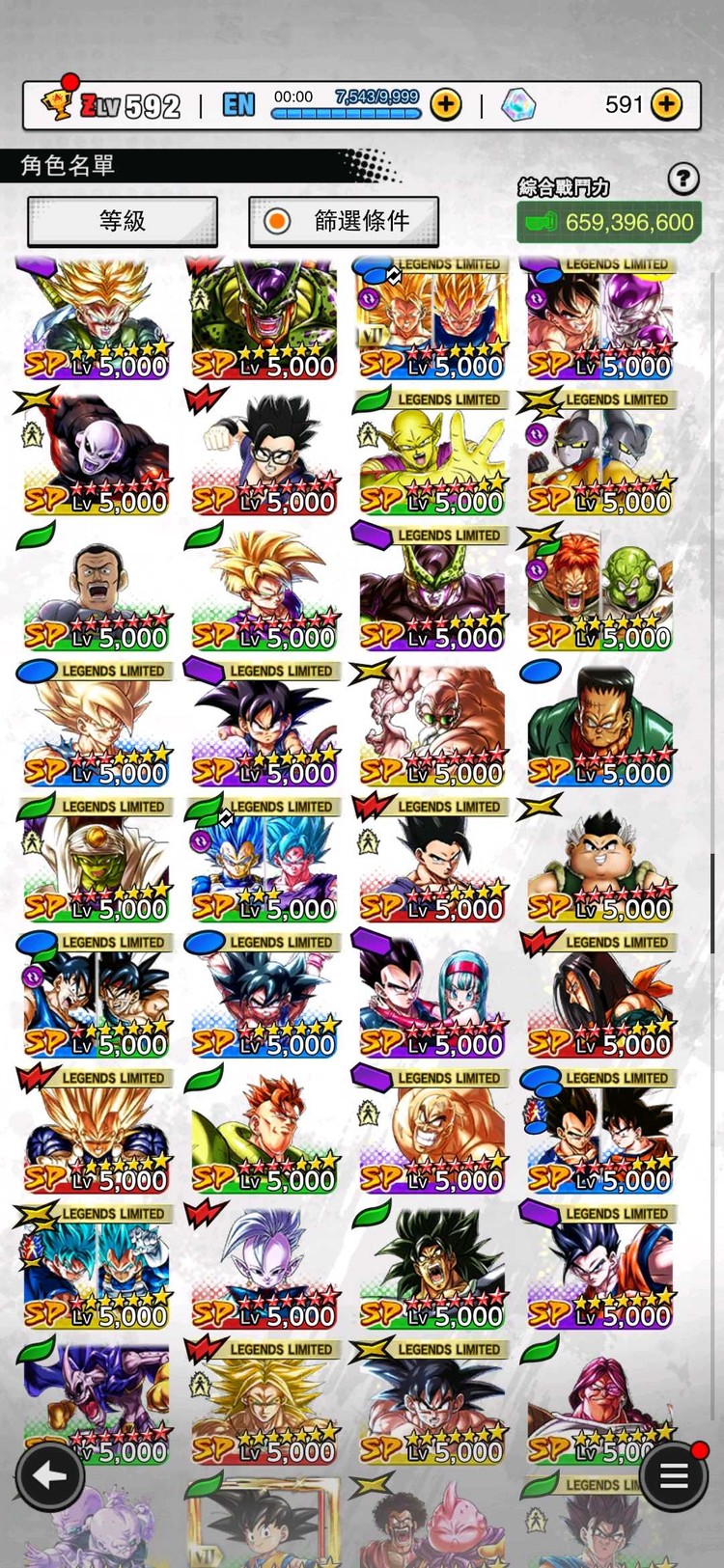This screenshot has height=1568, width=724.
Task: Choose the Legendary Super Saiyan Broly card
Action: pos(264,1404)
